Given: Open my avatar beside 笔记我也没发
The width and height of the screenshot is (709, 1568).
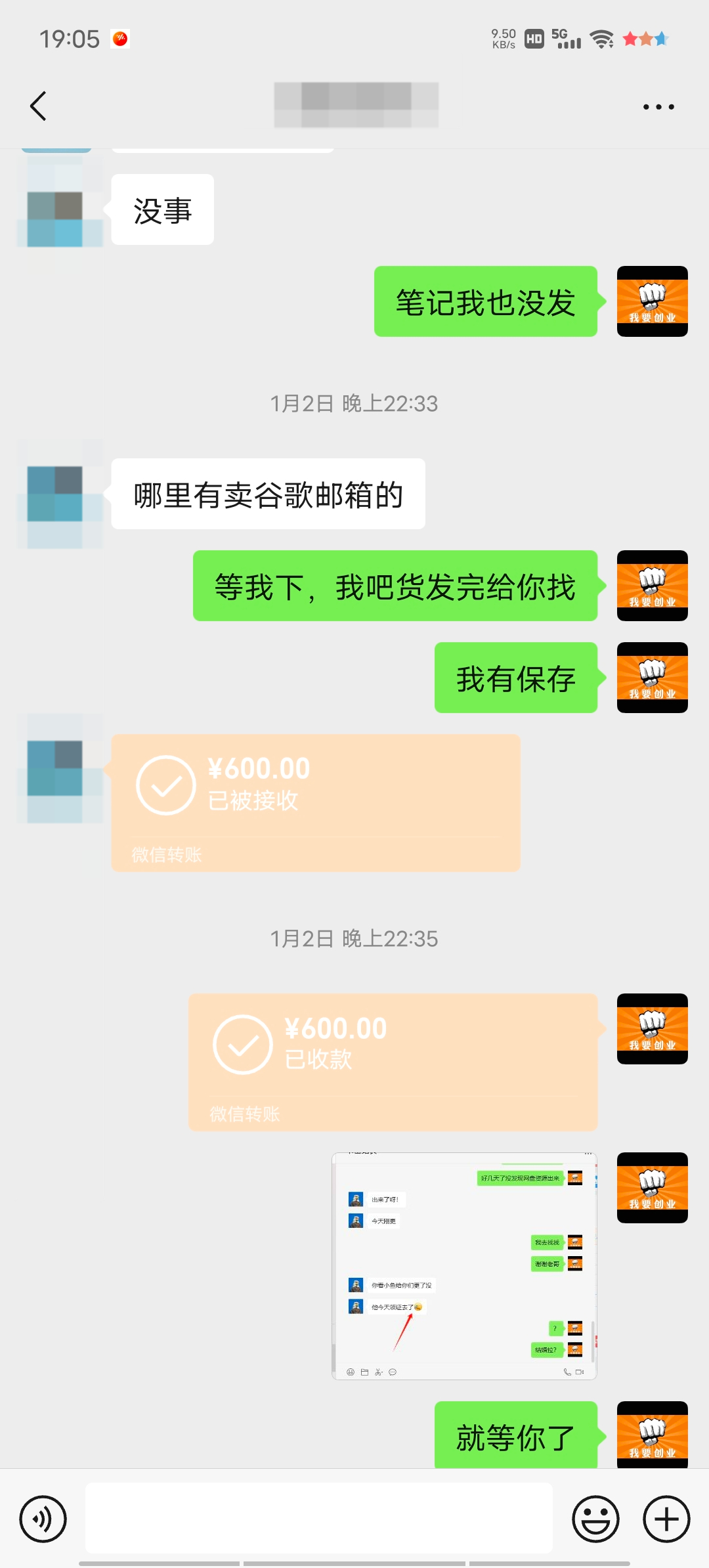Looking at the screenshot, I should (x=652, y=301).
